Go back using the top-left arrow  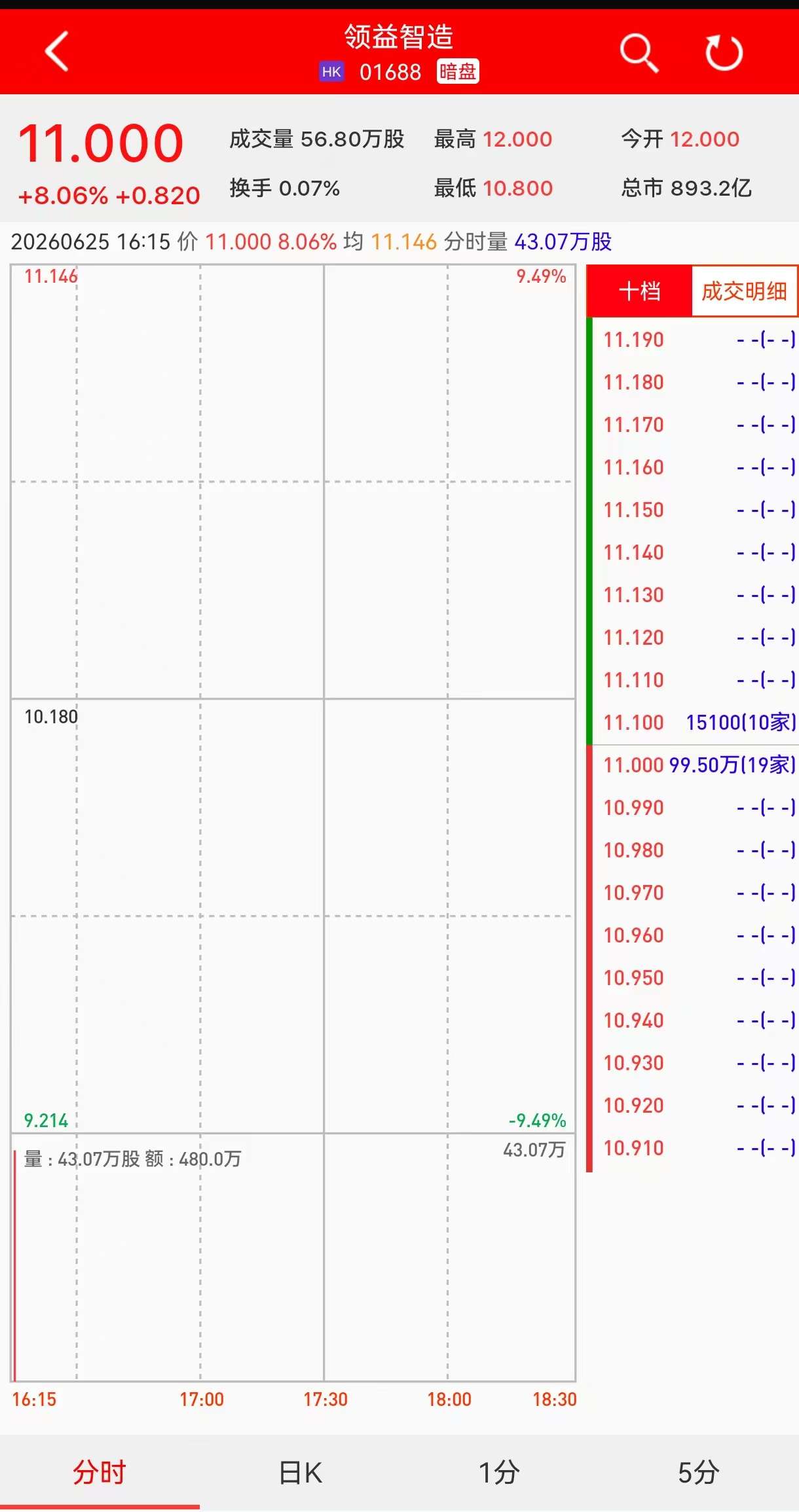point(56,51)
